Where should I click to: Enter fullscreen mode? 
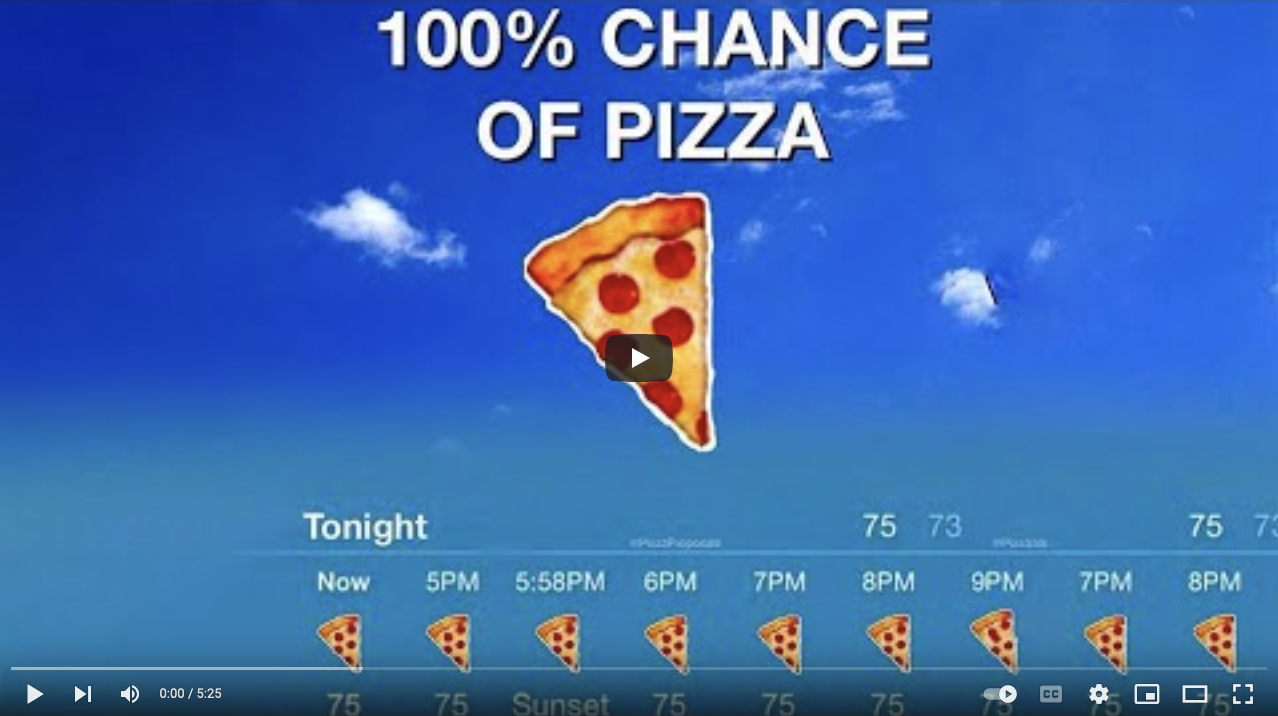[1243, 694]
